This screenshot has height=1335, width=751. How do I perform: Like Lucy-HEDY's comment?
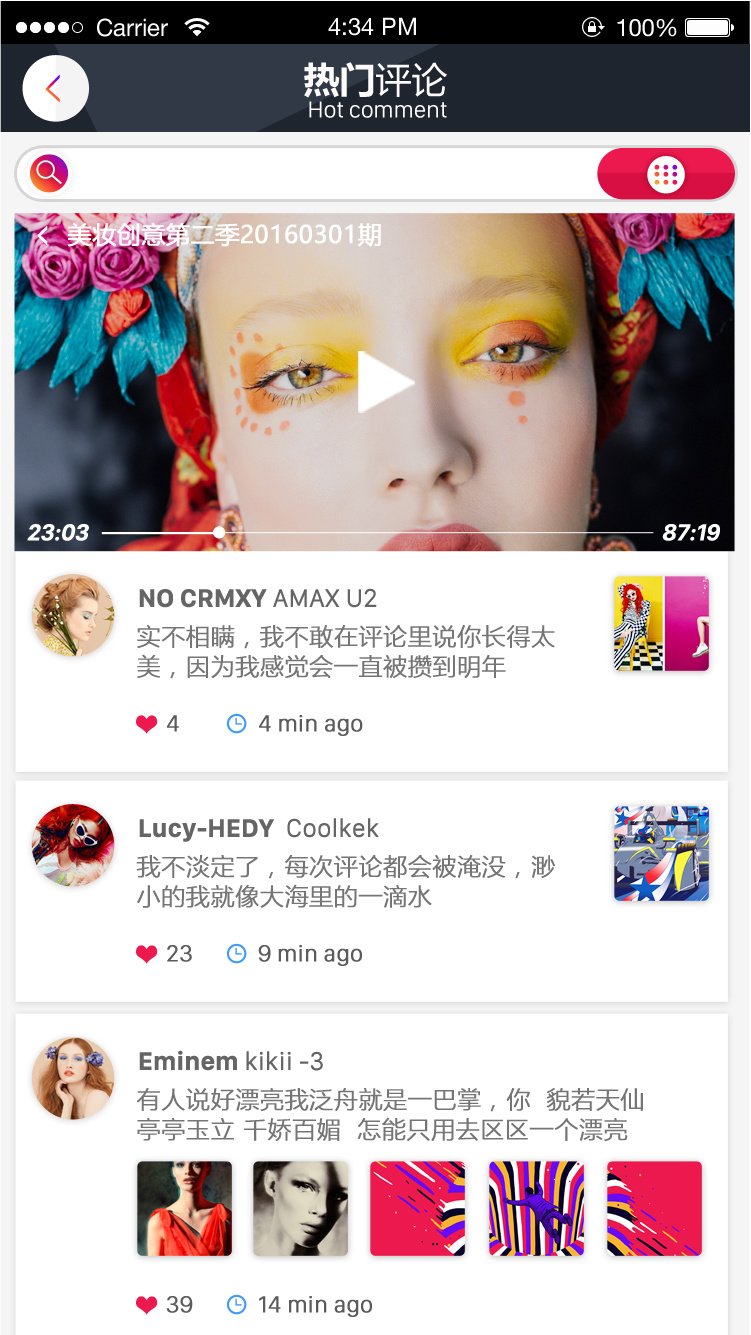coord(147,954)
